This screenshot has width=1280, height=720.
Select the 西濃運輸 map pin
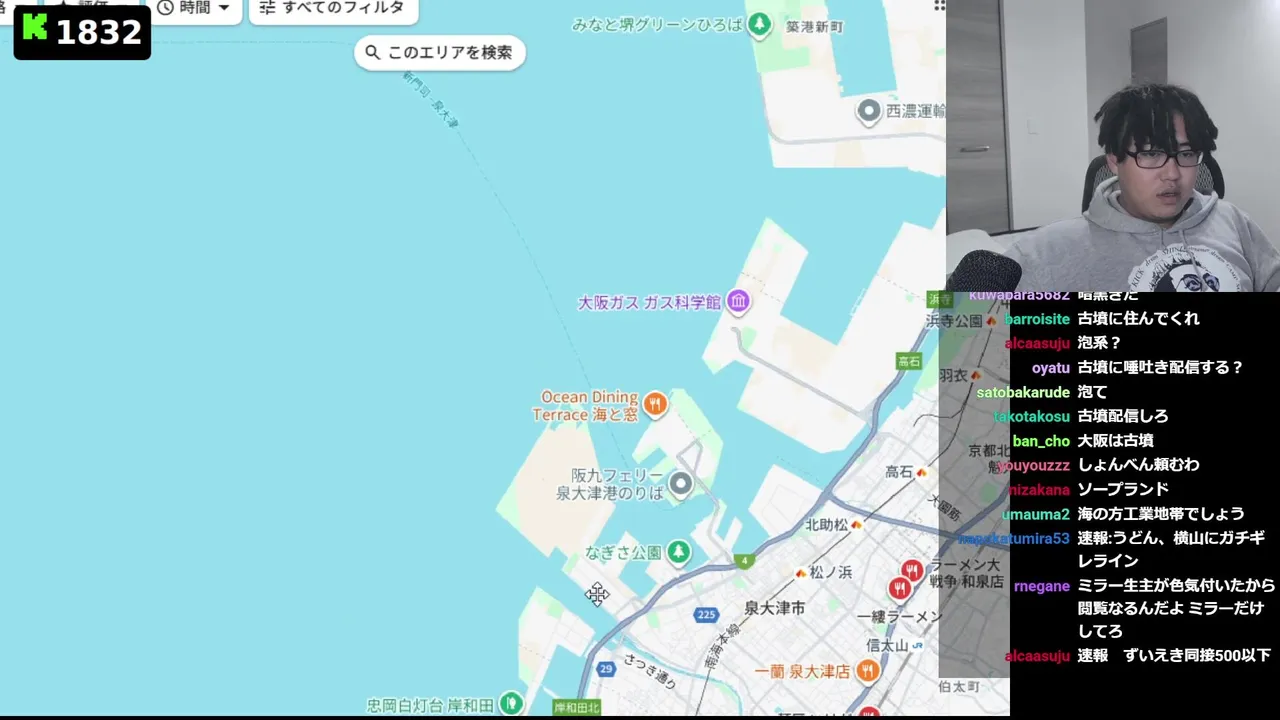pyautogui.click(x=869, y=111)
